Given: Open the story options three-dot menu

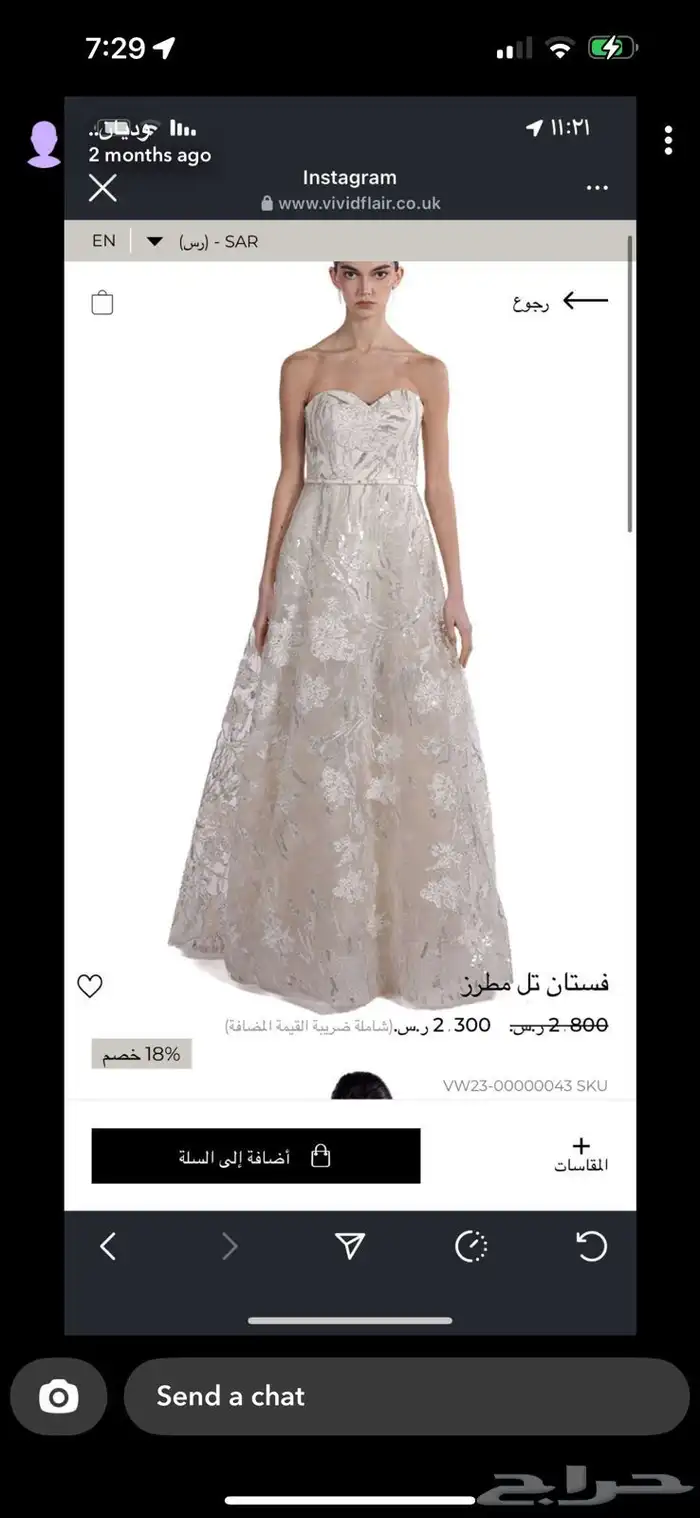Looking at the screenshot, I should [x=668, y=140].
